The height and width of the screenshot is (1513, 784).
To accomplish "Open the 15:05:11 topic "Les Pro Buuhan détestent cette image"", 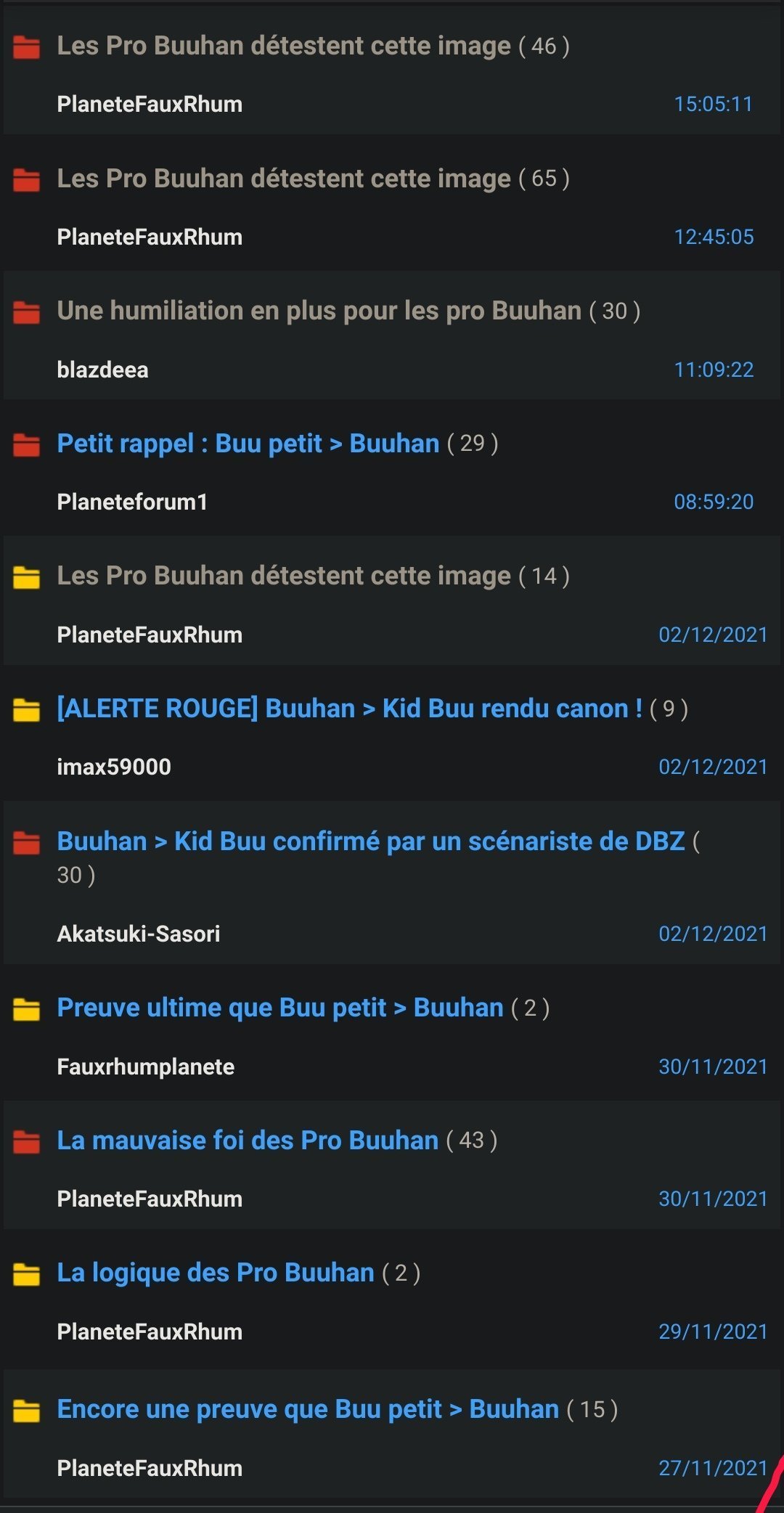I will pos(283,46).
